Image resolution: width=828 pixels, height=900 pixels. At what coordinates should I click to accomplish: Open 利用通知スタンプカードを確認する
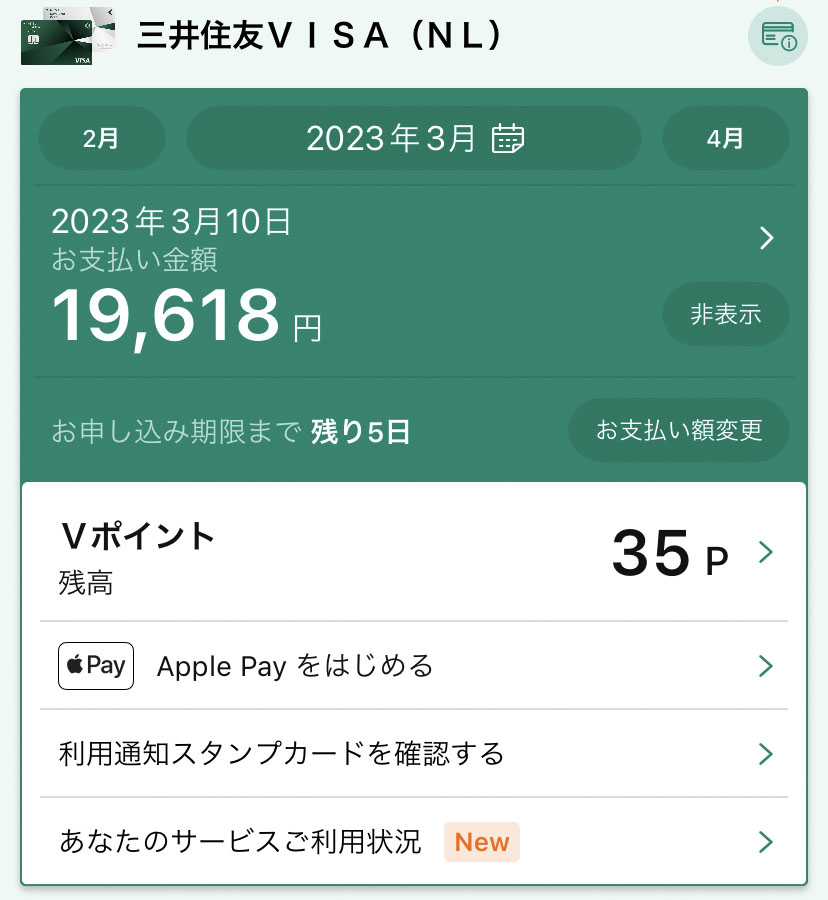tap(414, 753)
